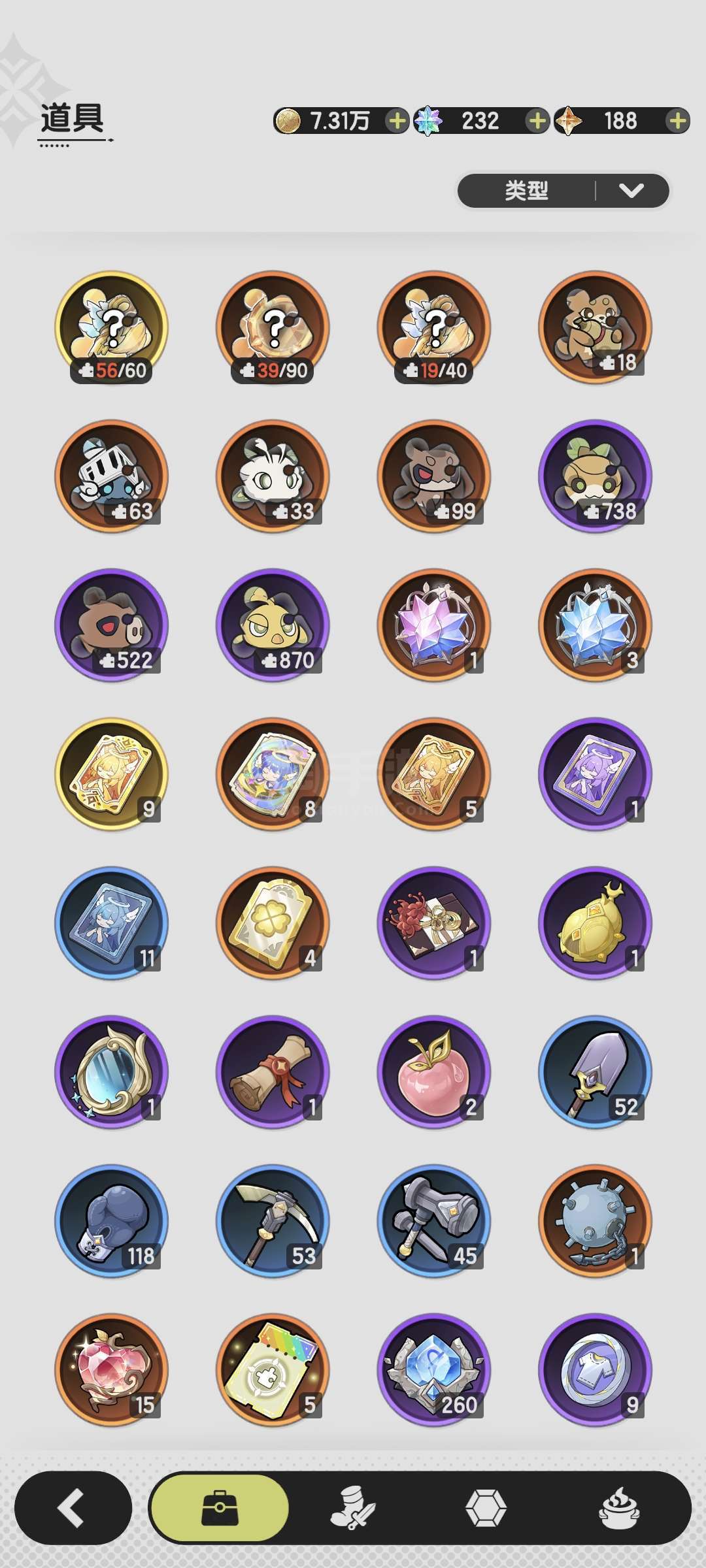Tap the plus beside the 188 currency
This screenshot has width=706, height=1568.
[x=677, y=121]
